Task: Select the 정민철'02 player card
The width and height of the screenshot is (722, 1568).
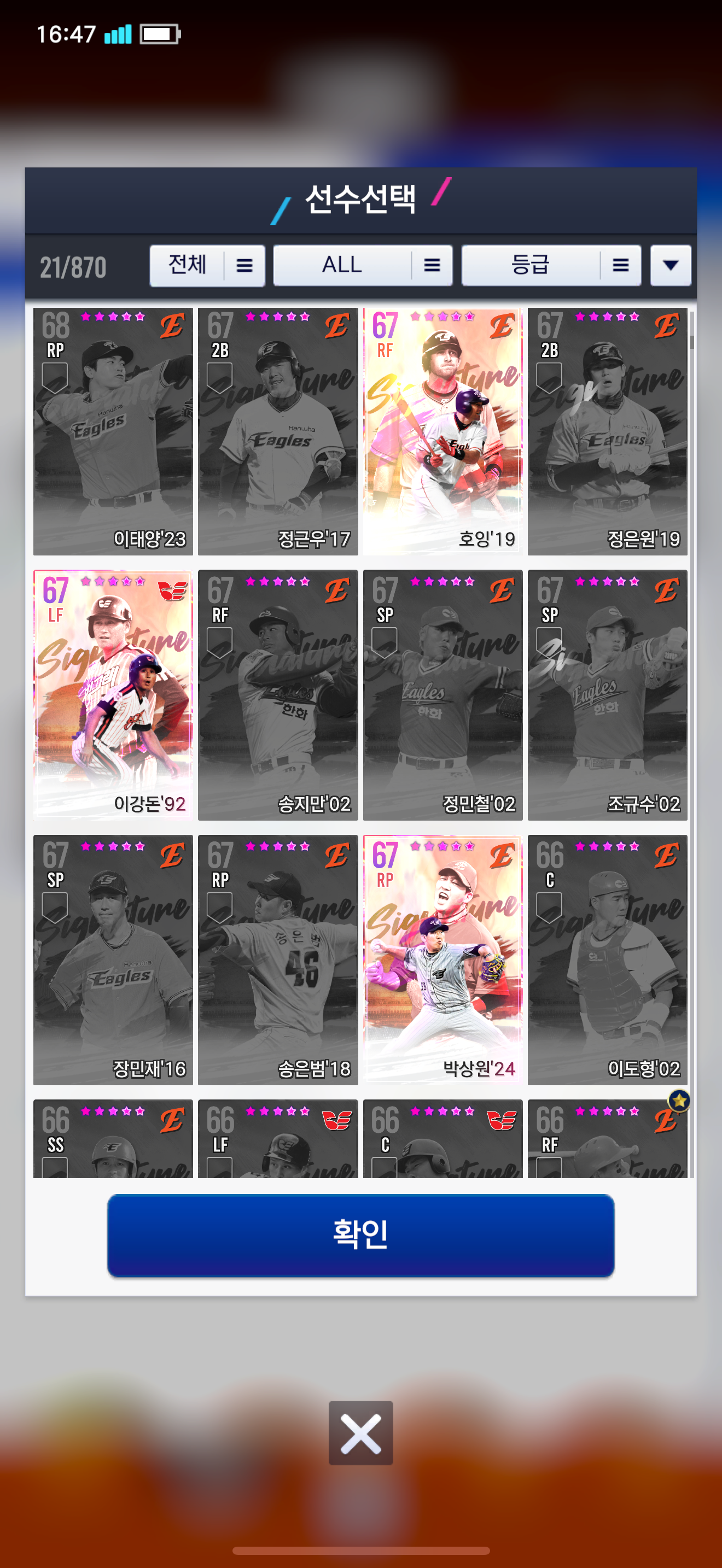Action: coord(442,695)
